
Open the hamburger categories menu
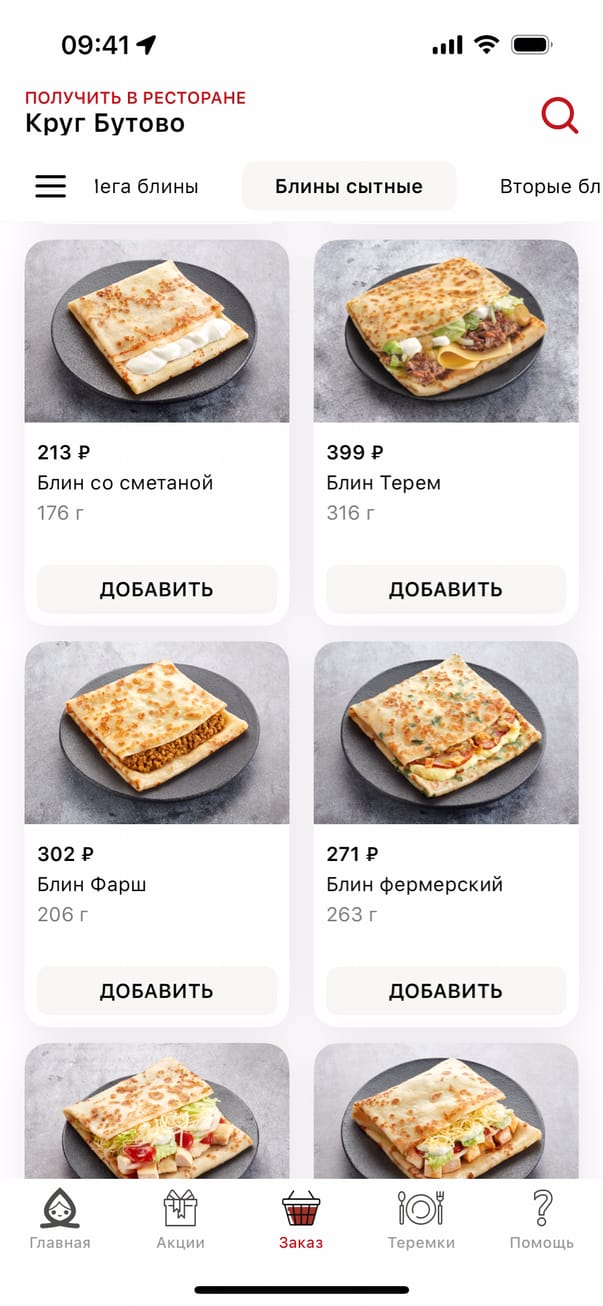tap(51, 187)
